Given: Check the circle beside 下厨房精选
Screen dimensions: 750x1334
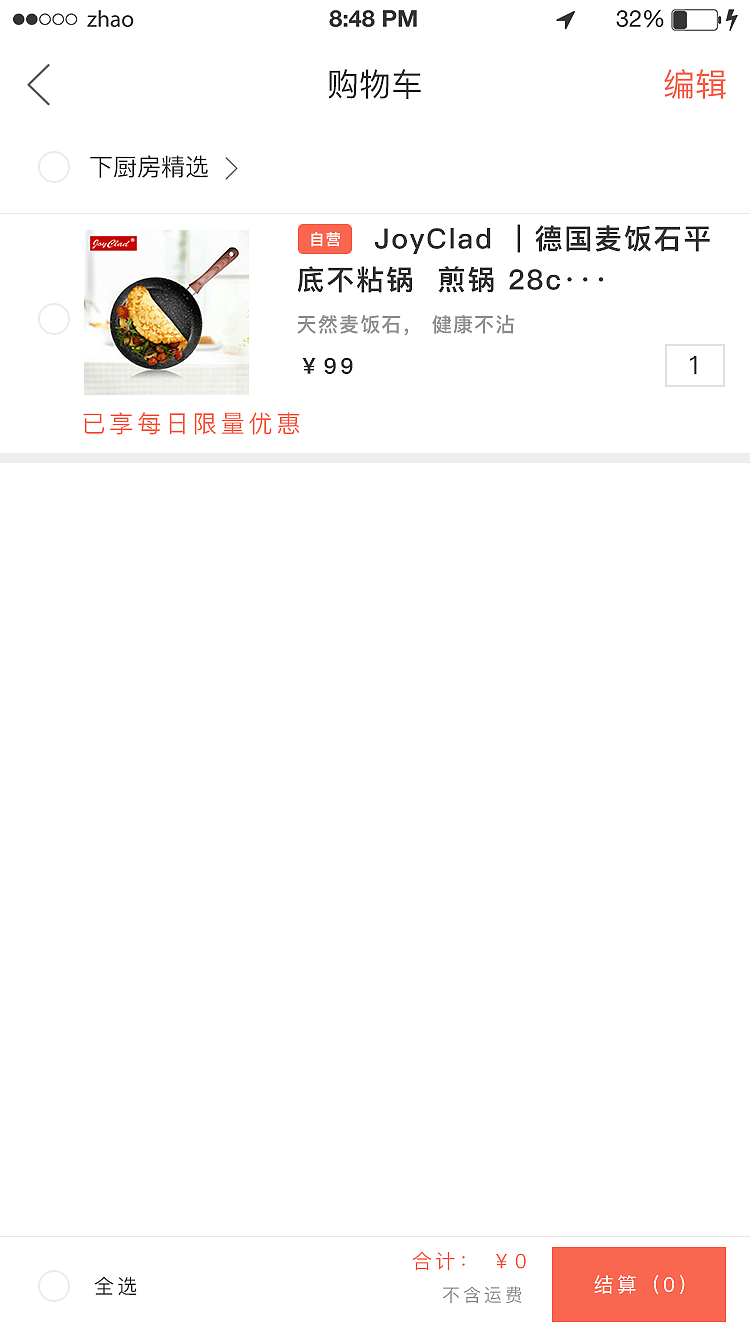Looking at the screenshot, I should [x=54, y=167].
